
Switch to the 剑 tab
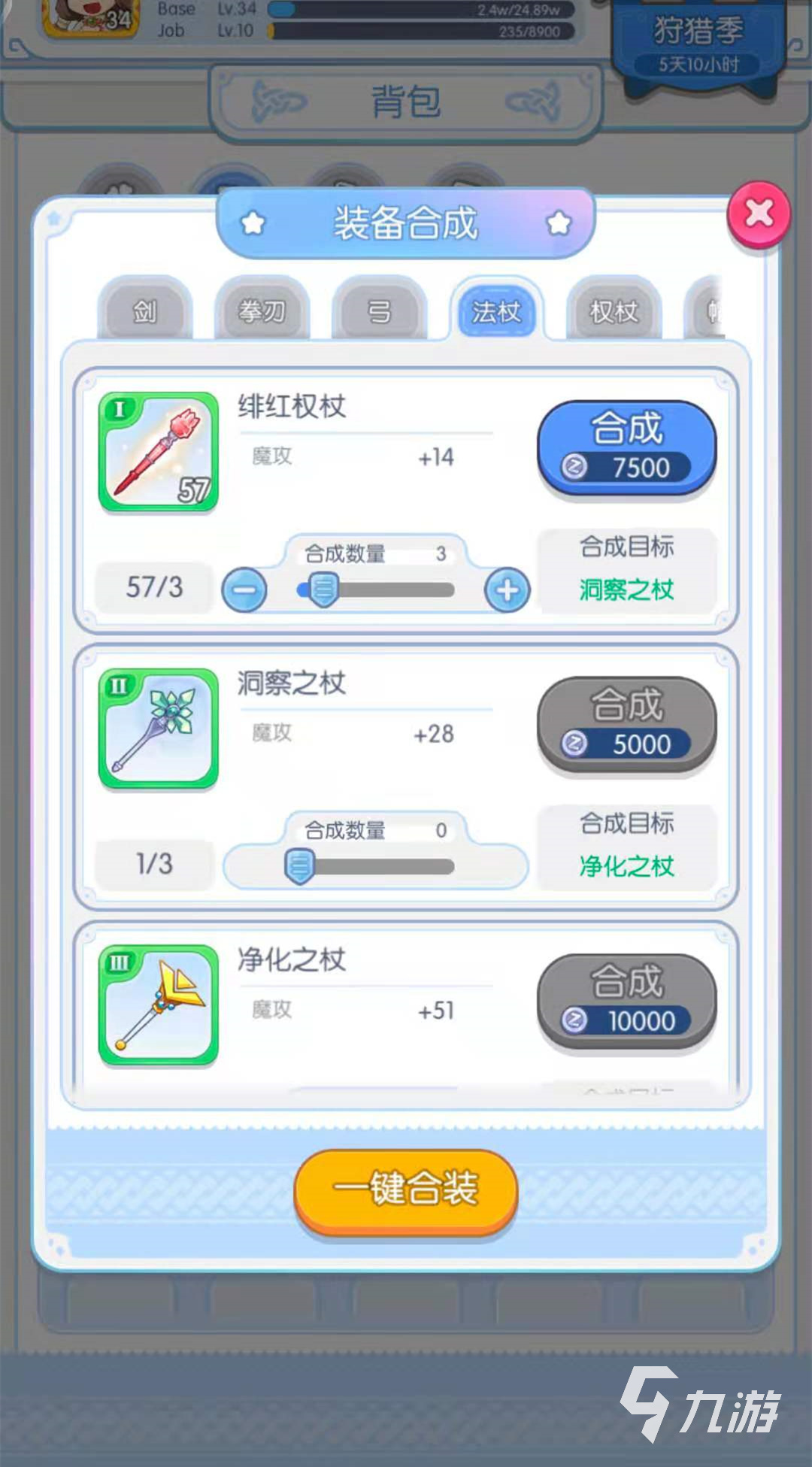pos(145,311)
